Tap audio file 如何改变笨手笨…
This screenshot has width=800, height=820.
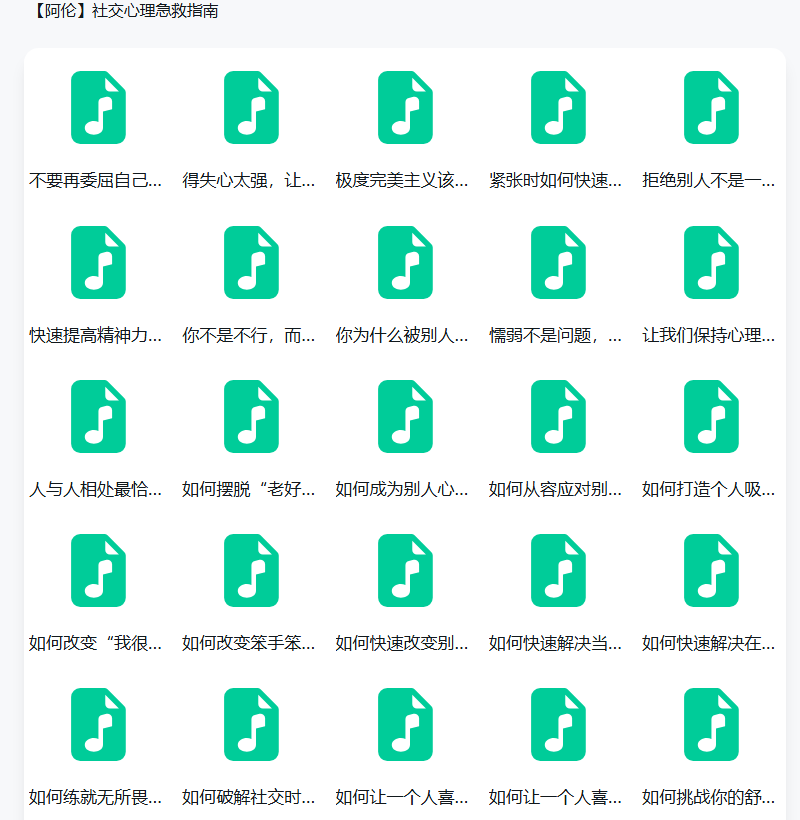coord(251,570)
